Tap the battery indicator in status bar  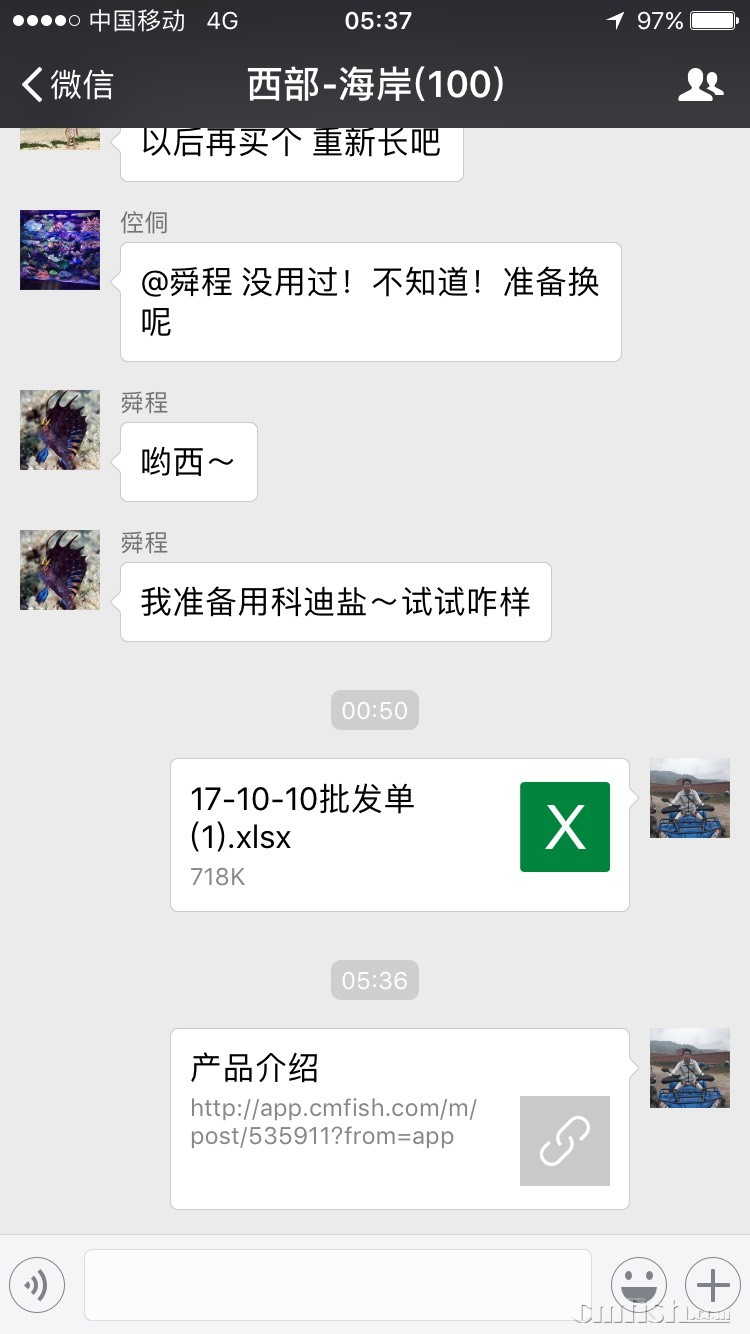click(x=712, y=19)
